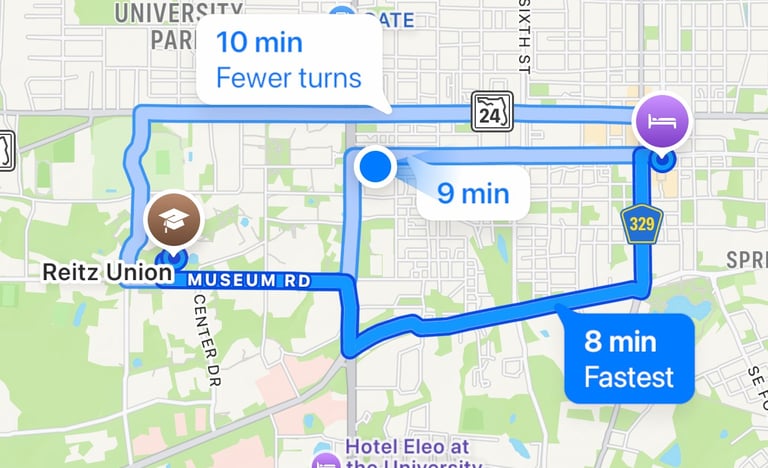Select the 10 min Fewer turns route
Image resolution: width=768 pixels, height=468 pixels.
(289, 59)
